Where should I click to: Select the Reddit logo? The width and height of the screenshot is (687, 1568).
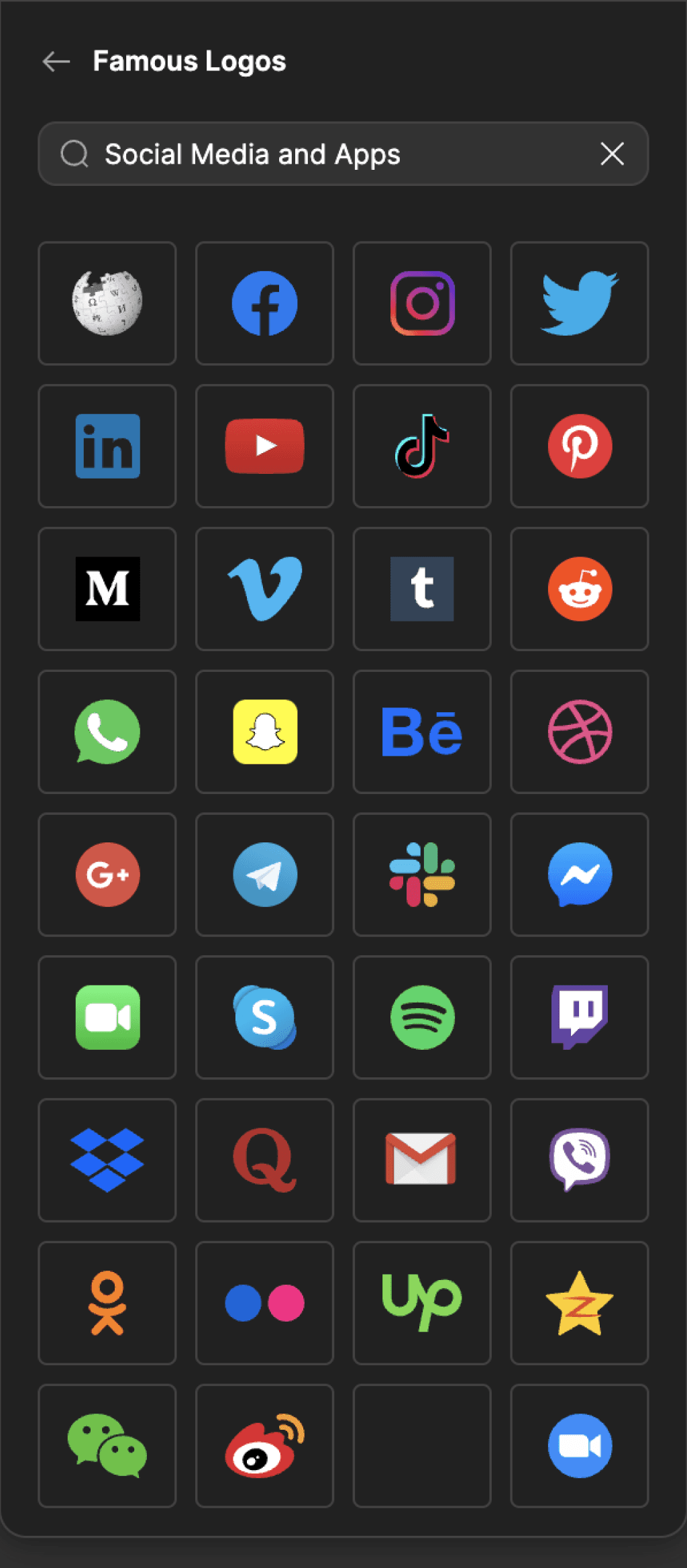(x=579, y=589)
